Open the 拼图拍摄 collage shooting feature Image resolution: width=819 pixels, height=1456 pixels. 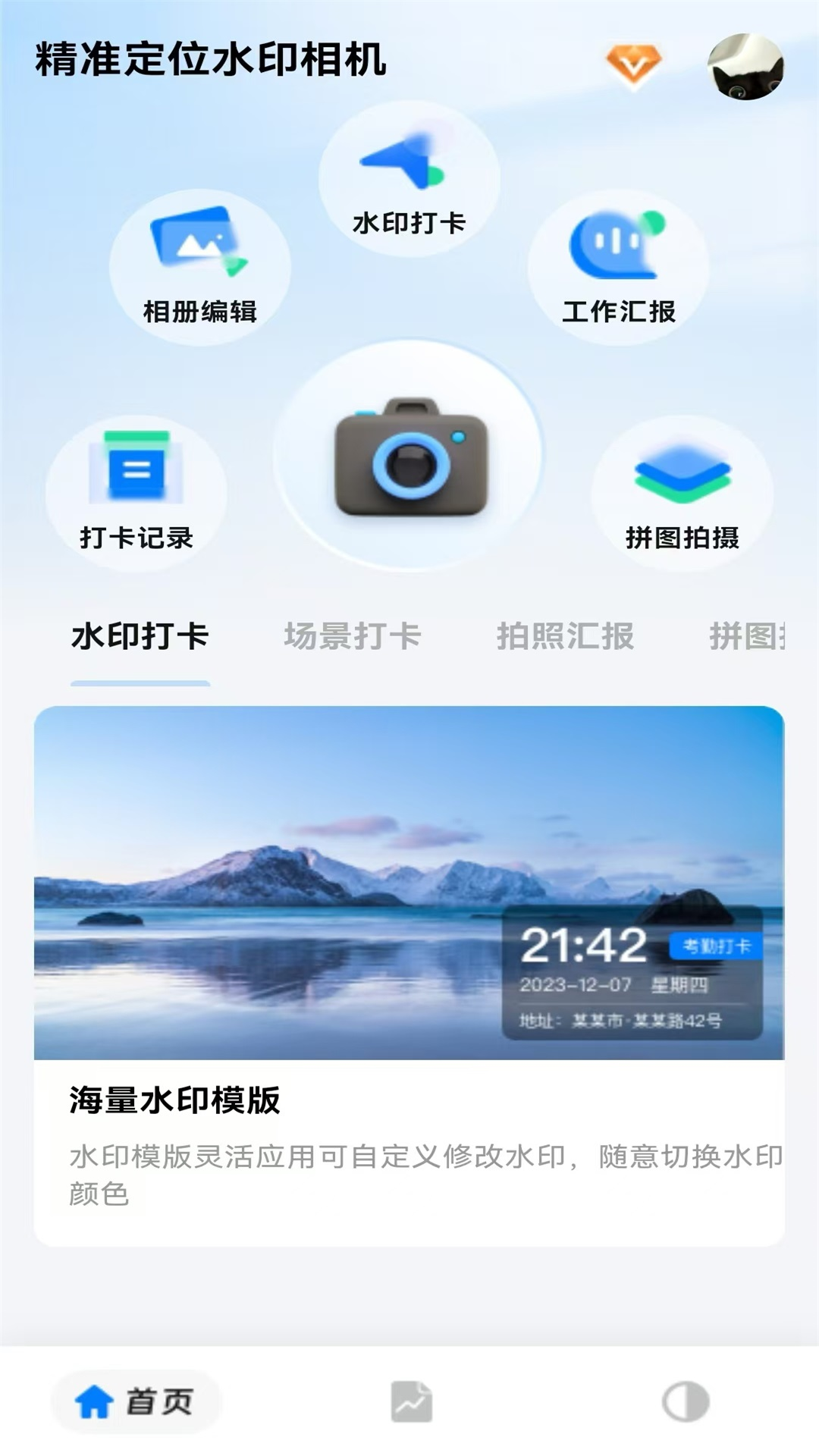[681, 478]
